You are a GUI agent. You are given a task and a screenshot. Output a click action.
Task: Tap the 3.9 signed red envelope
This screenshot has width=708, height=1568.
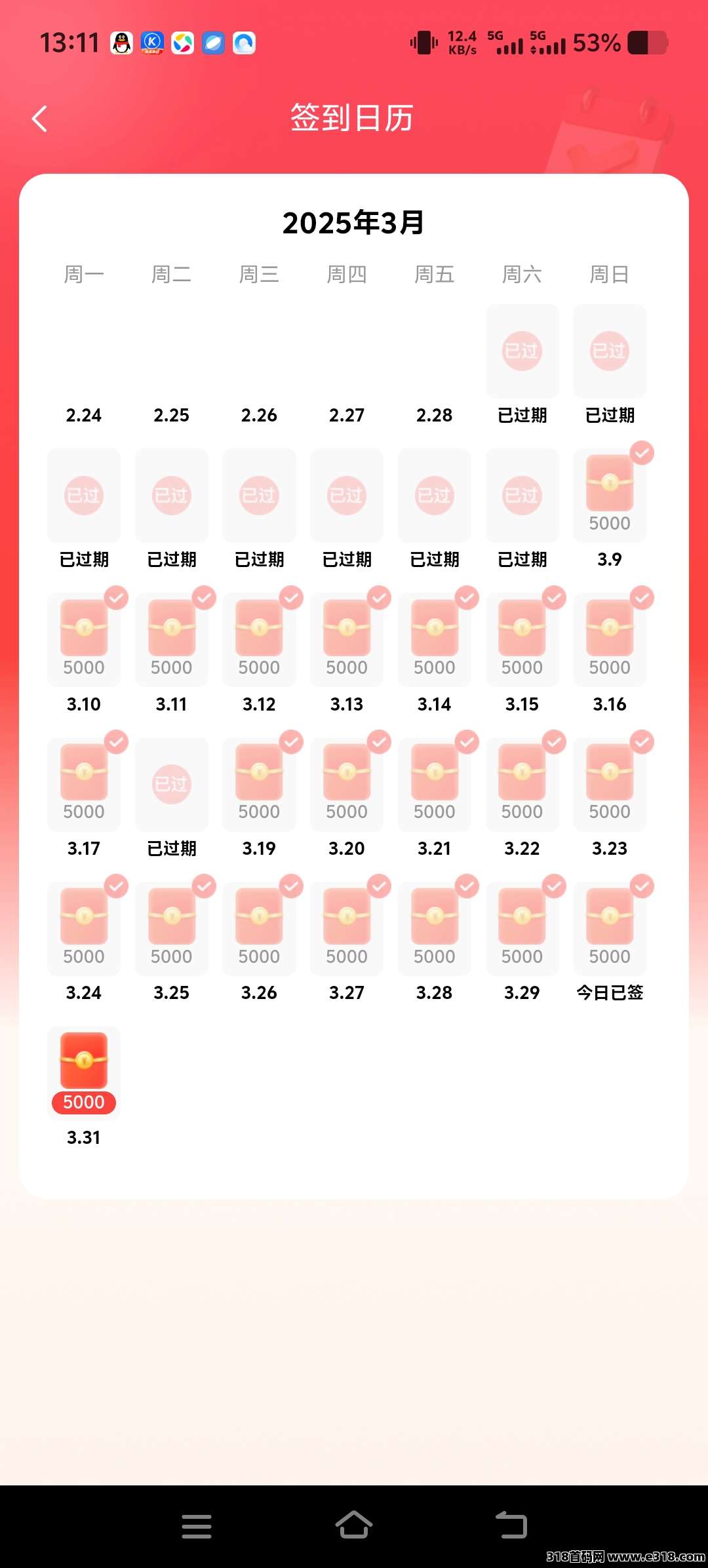(x=610, y=494)
